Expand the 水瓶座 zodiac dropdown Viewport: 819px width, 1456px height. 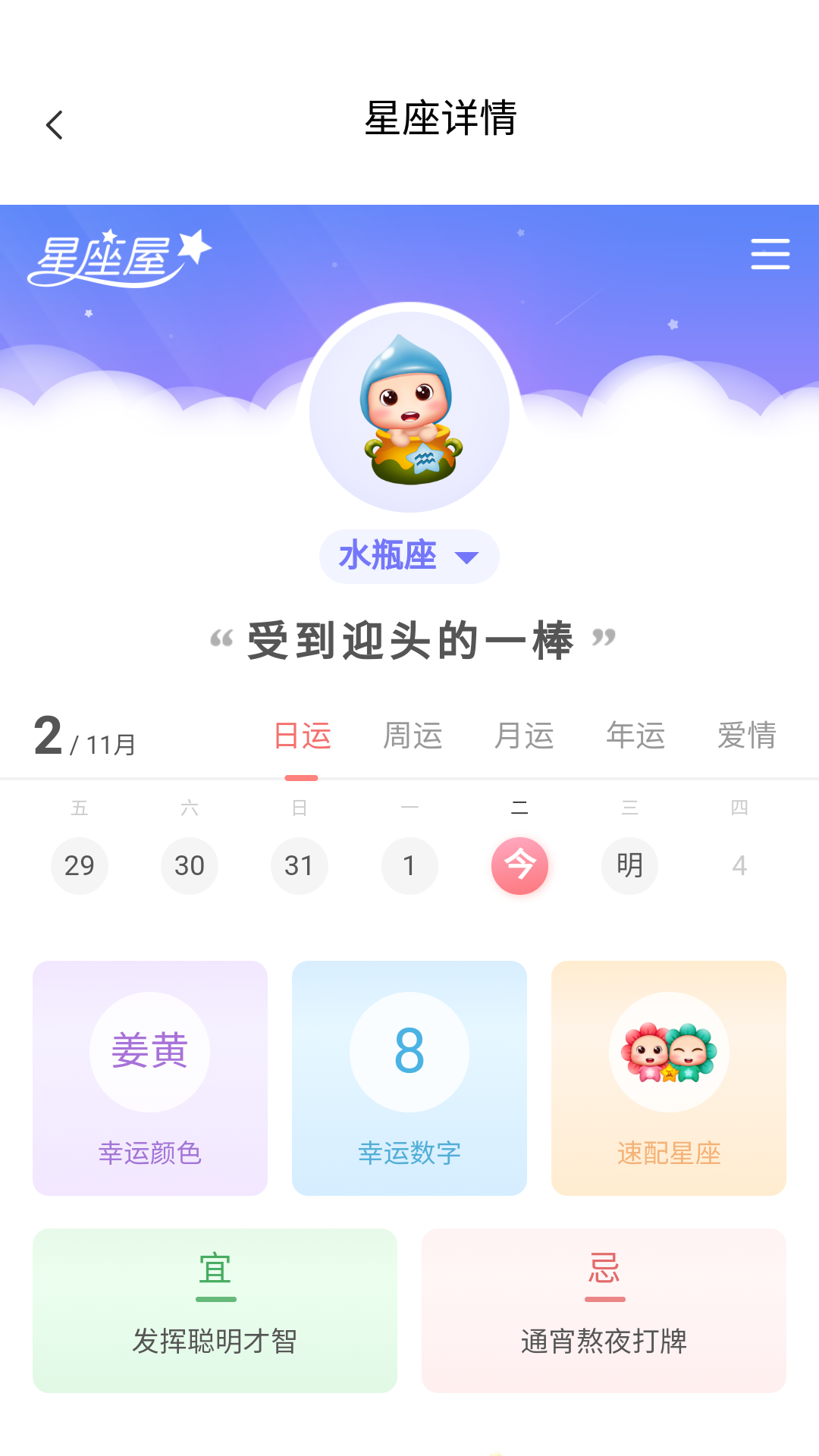(x=409, y=557)
